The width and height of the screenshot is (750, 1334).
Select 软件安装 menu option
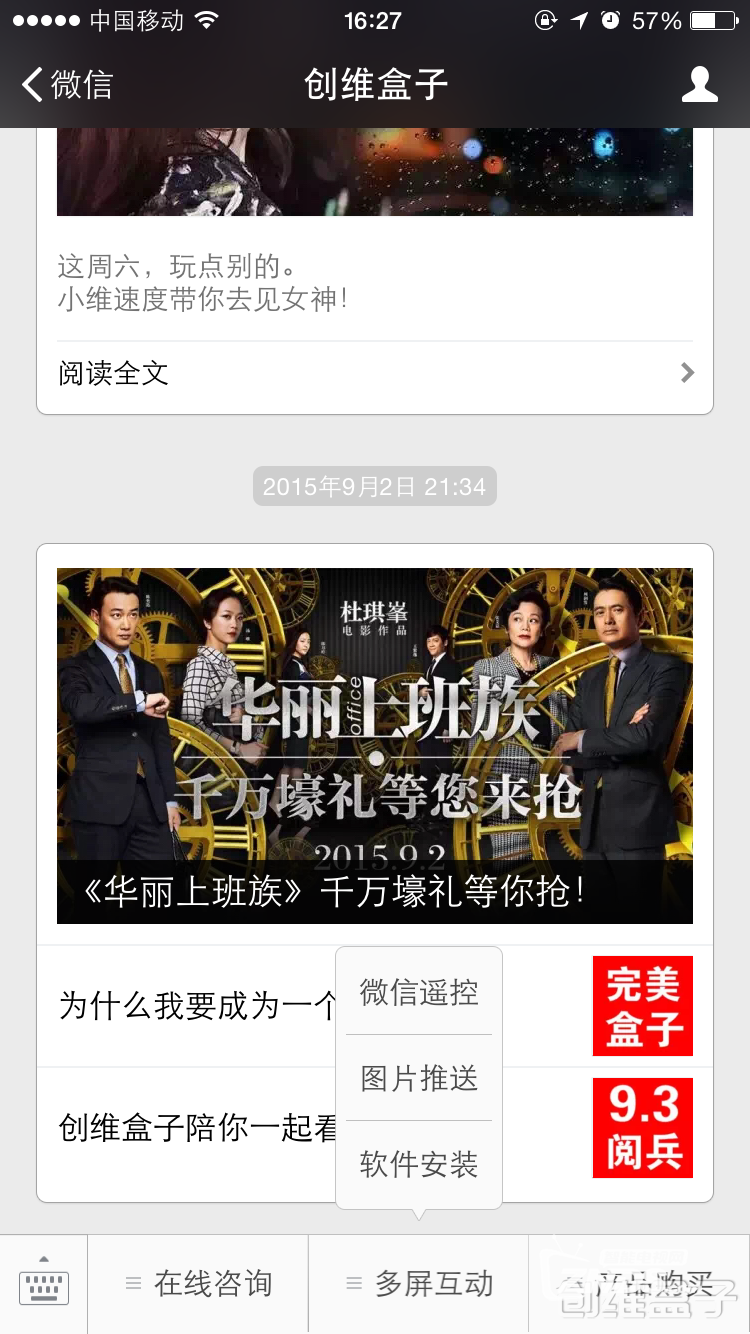click(x=419, y=1164)
